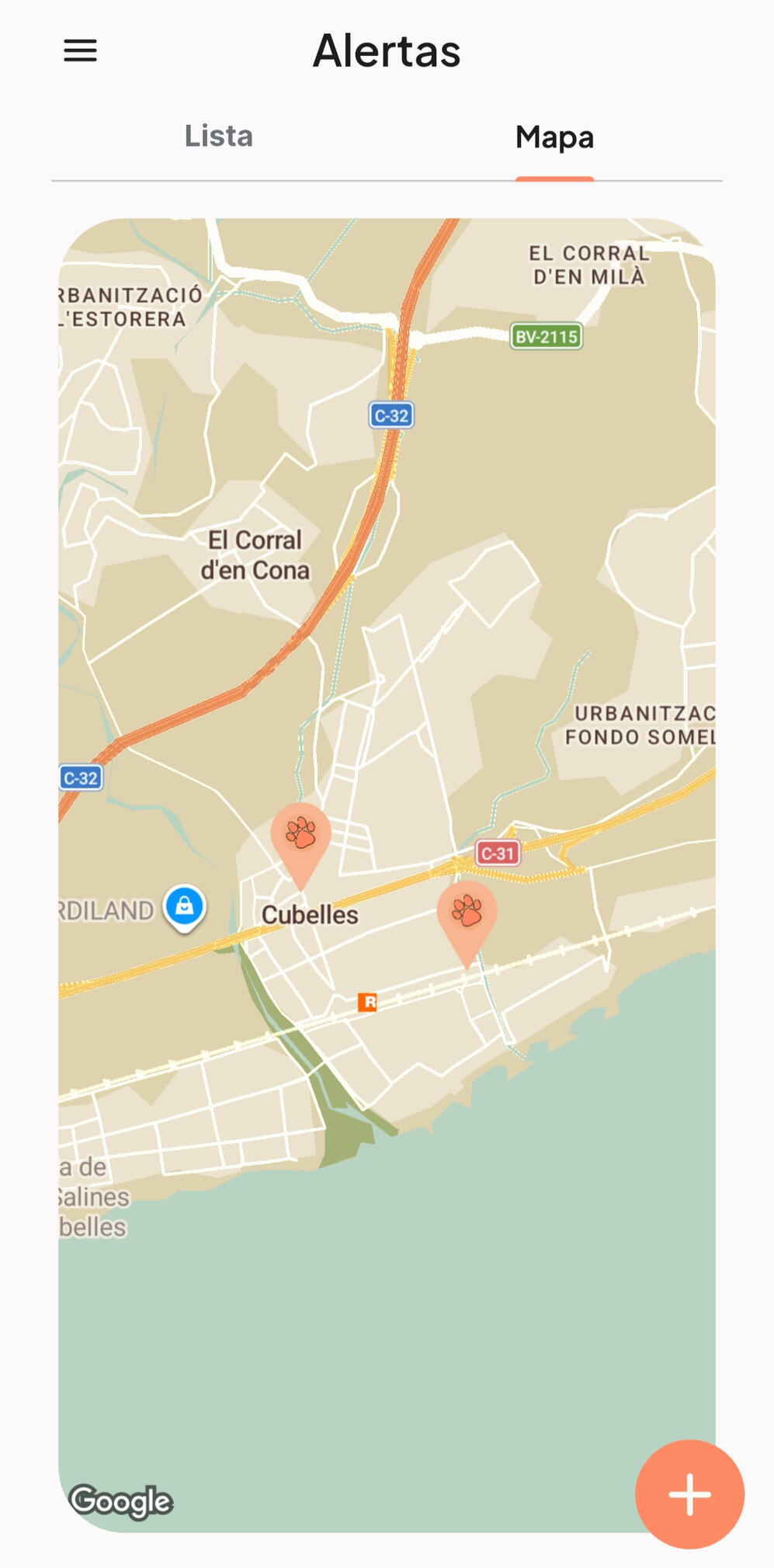Image resolution: width=774 pixels, height=1568 pixels.
Task: Open the hamburger drawer menu
Action: coord(80,51)
